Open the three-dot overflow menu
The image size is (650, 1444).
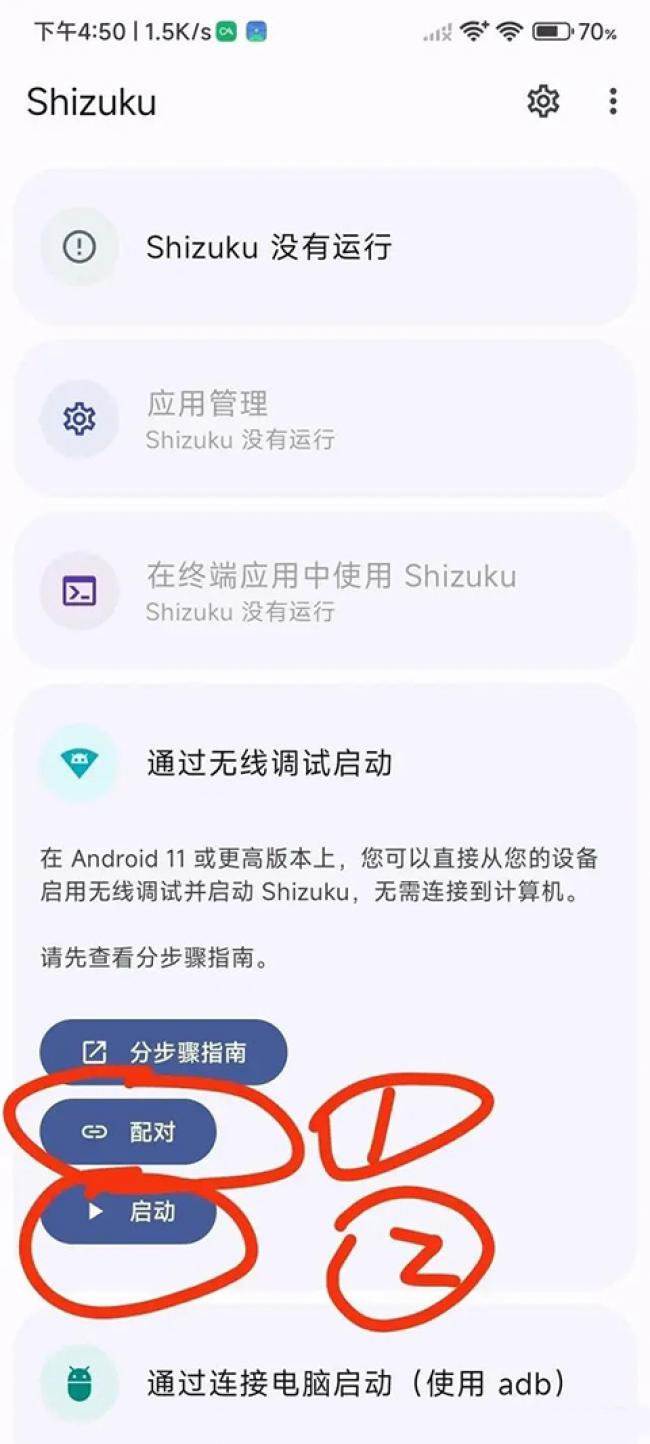tap(612, 101)
